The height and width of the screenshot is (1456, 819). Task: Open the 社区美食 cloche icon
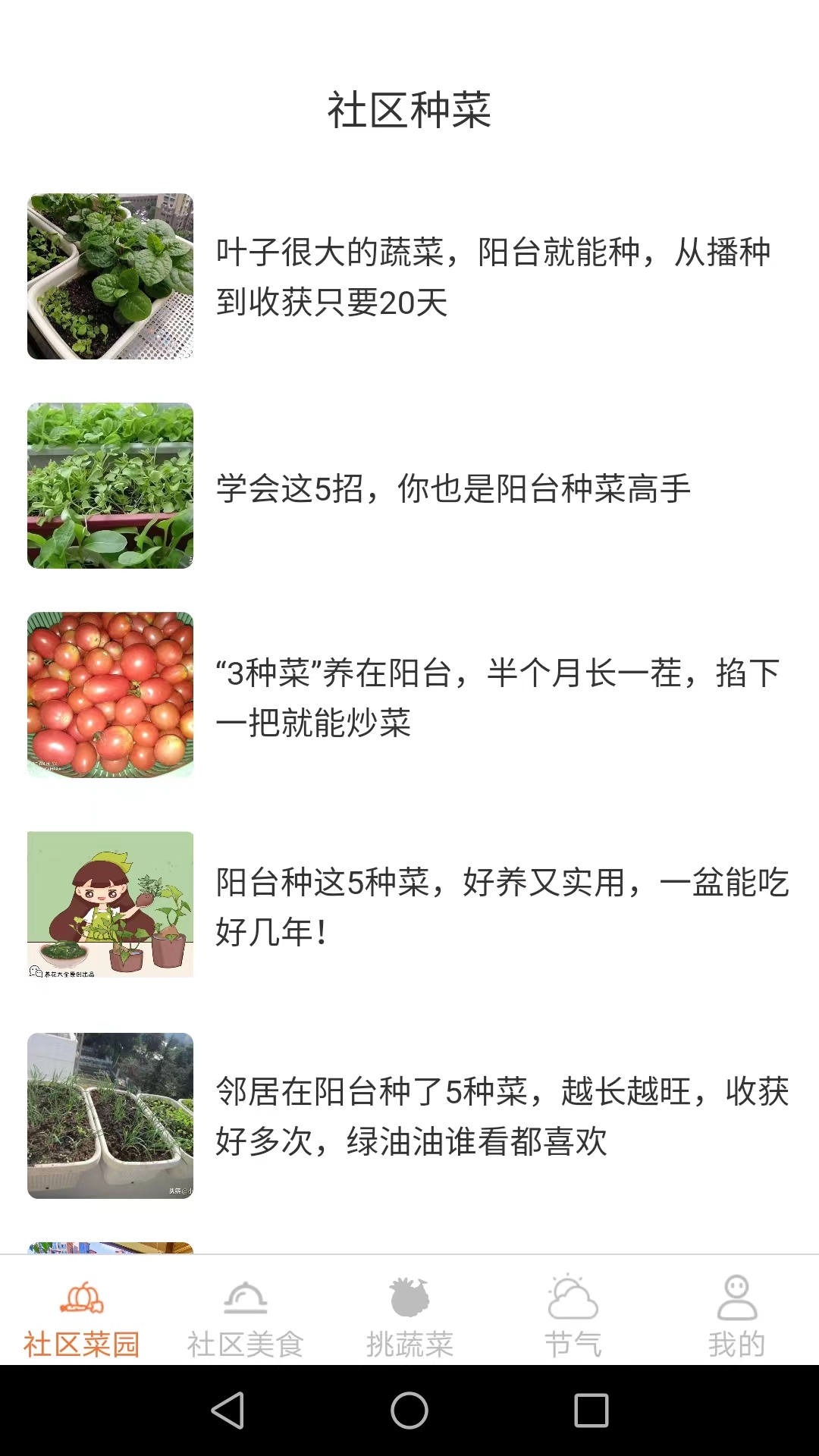(x=246, y=1297)
